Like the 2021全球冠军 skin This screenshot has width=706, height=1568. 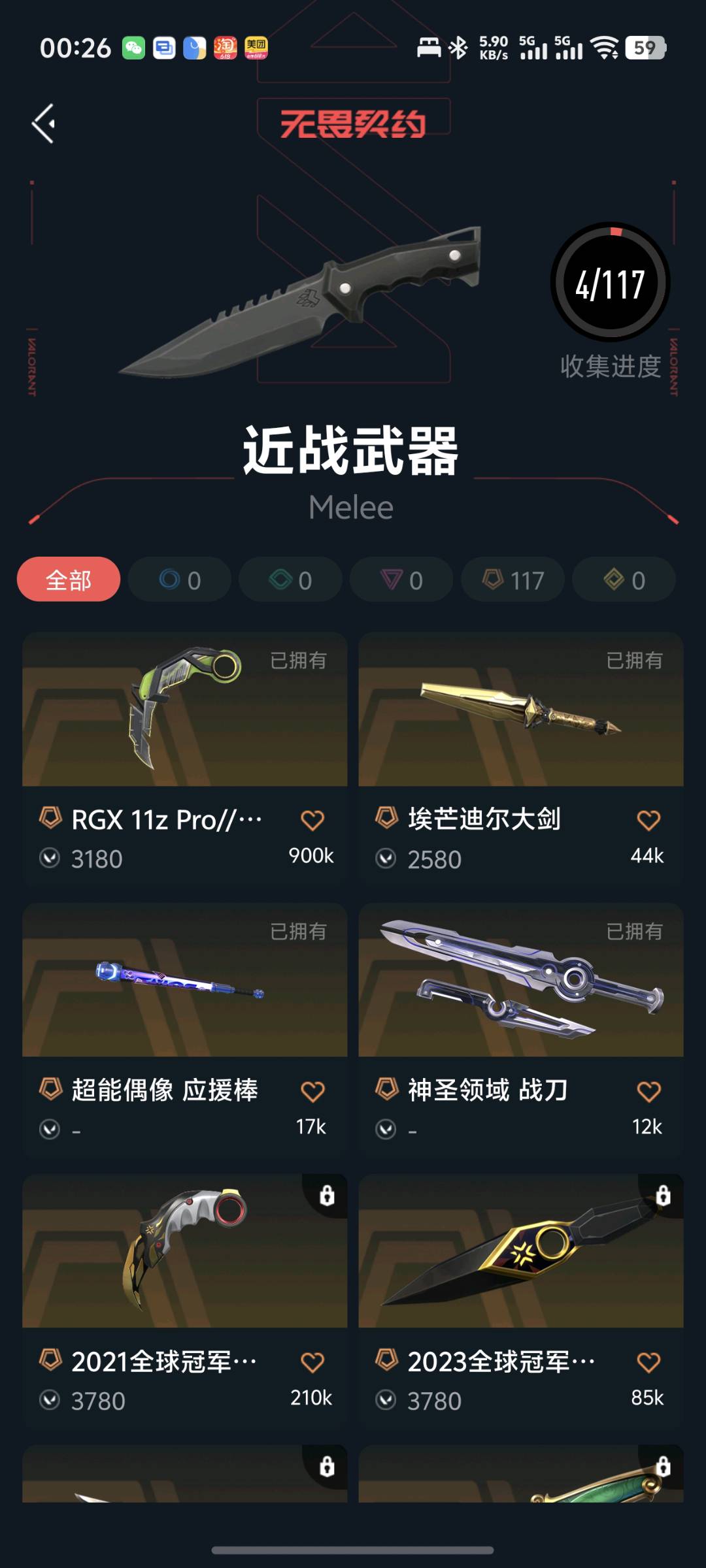312,1362
